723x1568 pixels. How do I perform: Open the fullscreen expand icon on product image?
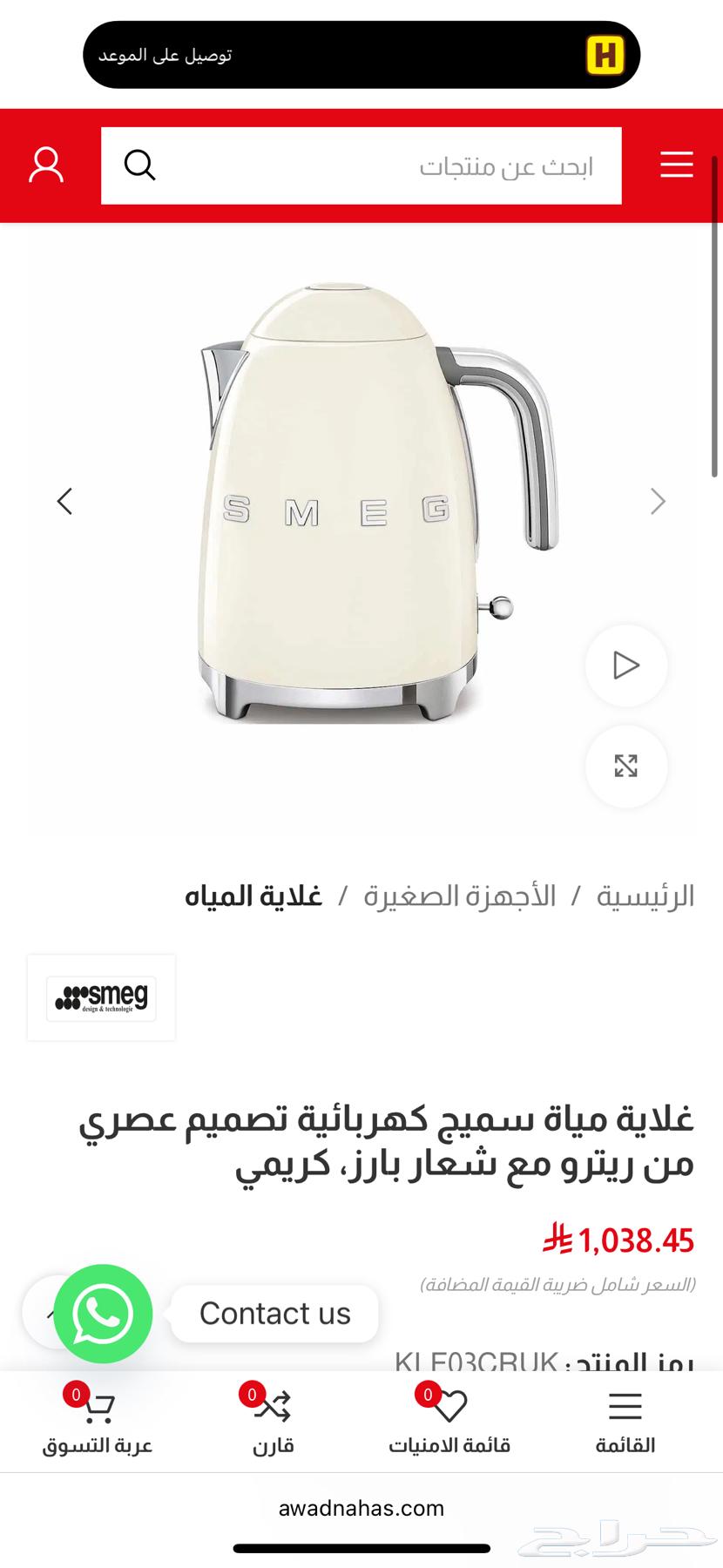(x=625, y=767)
